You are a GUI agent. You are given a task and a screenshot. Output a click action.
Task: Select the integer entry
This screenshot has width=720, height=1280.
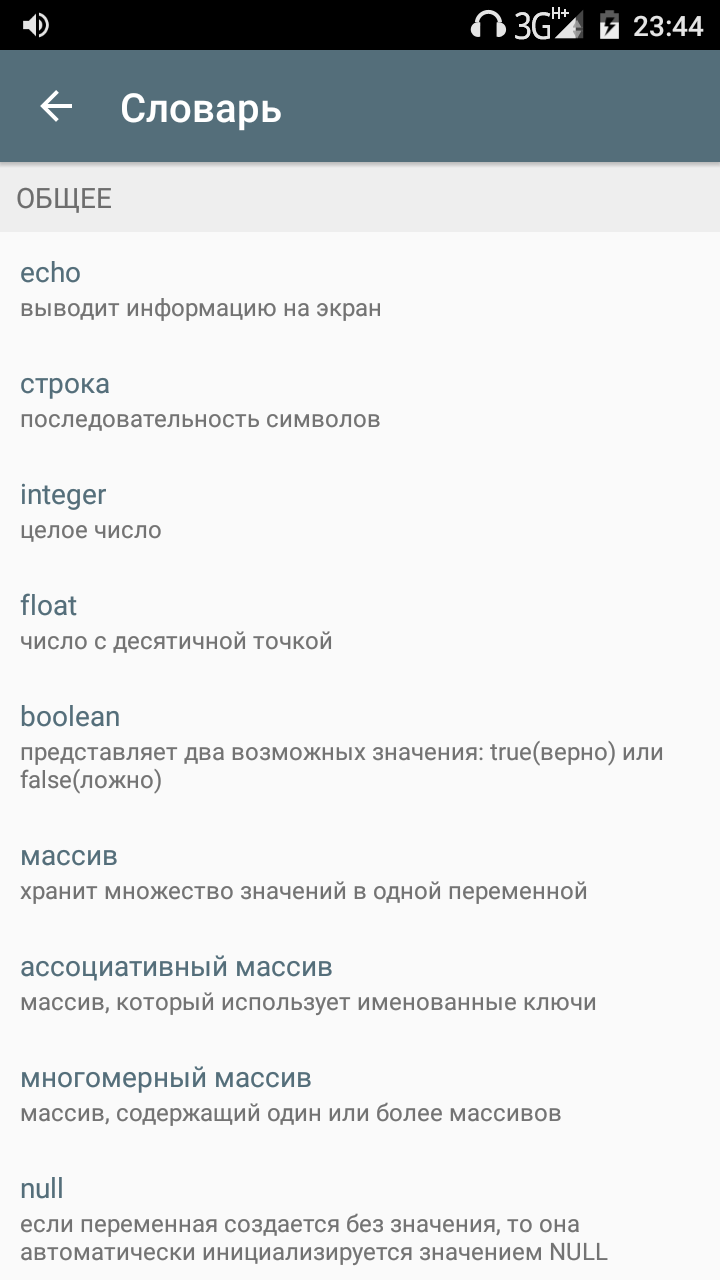click(x=360, y=511)
